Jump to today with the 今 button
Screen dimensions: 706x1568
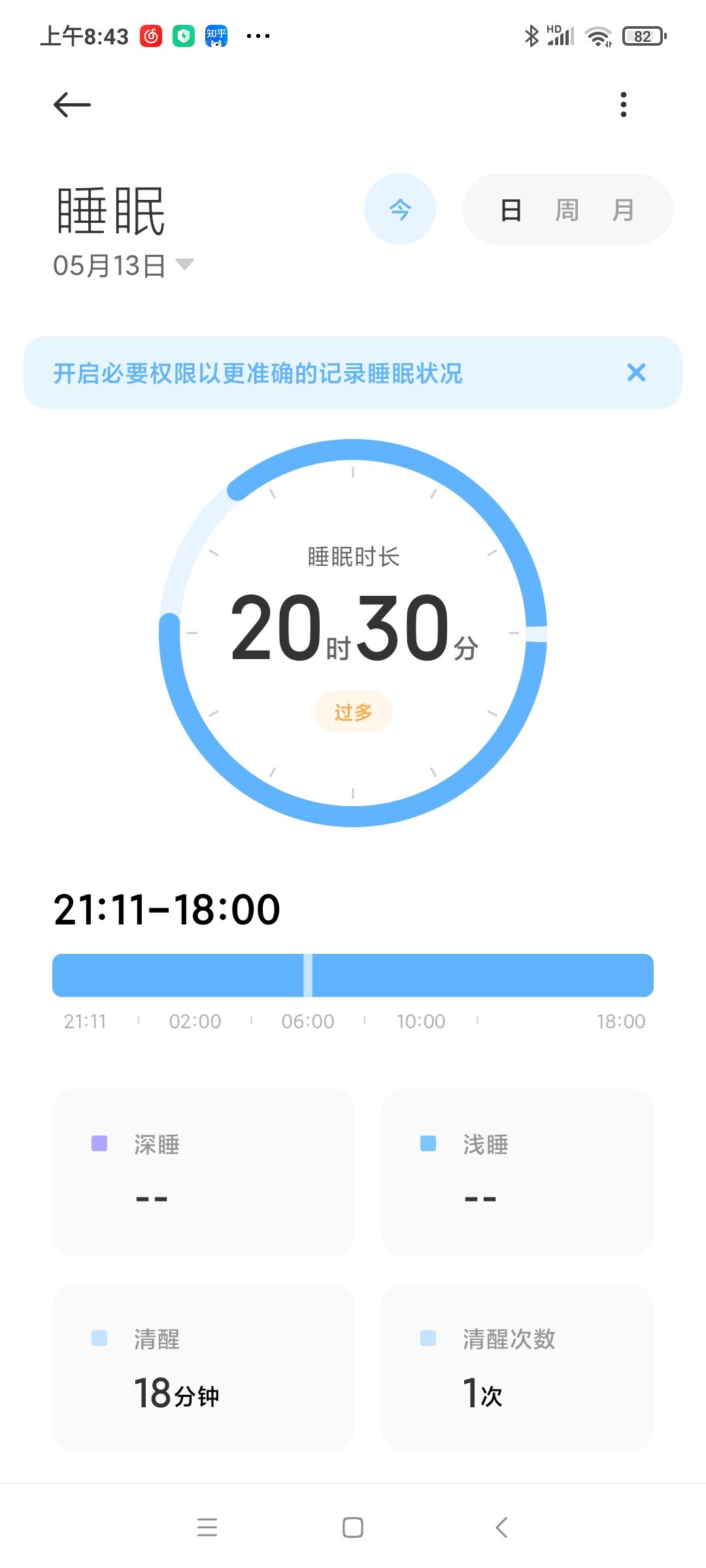[399, 210]
